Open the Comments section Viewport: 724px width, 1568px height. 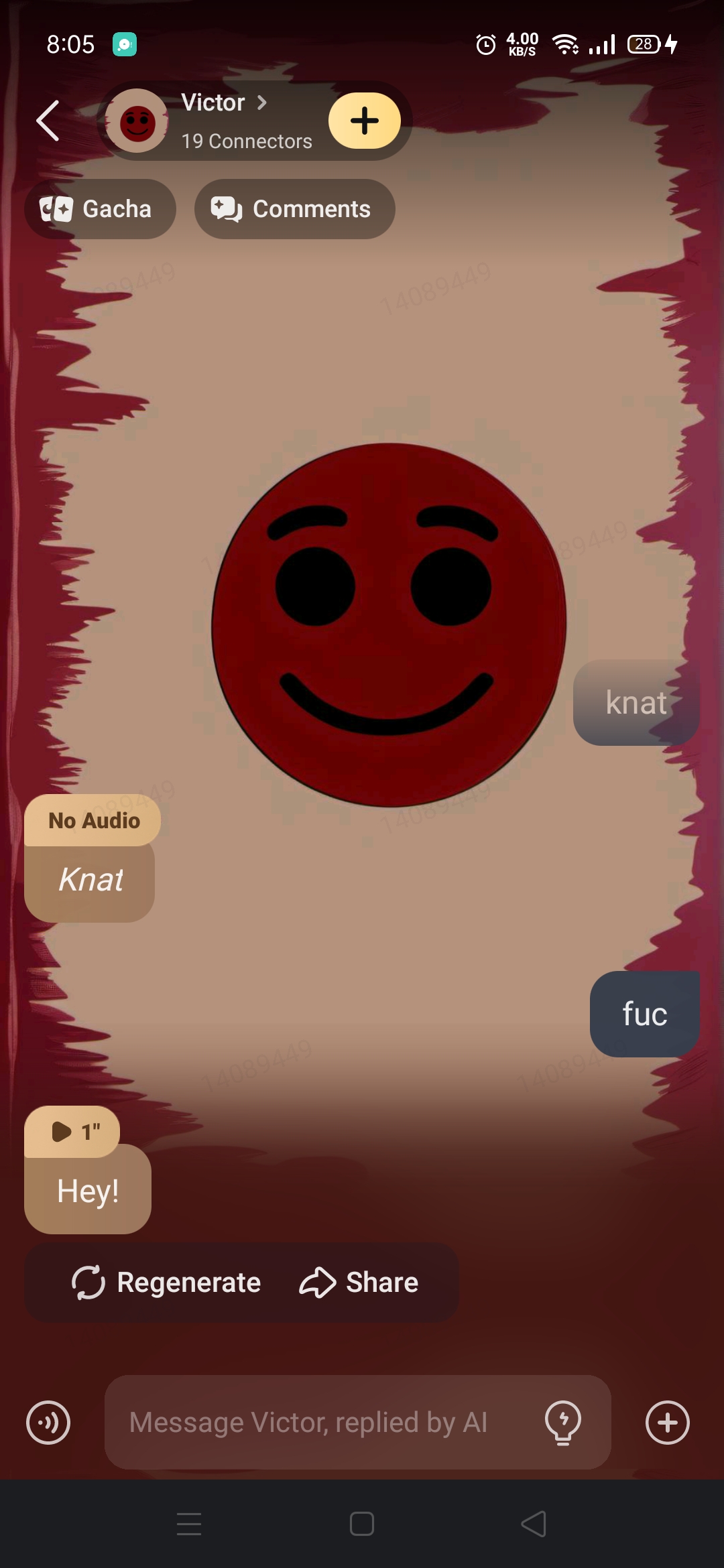coord(294,209)
